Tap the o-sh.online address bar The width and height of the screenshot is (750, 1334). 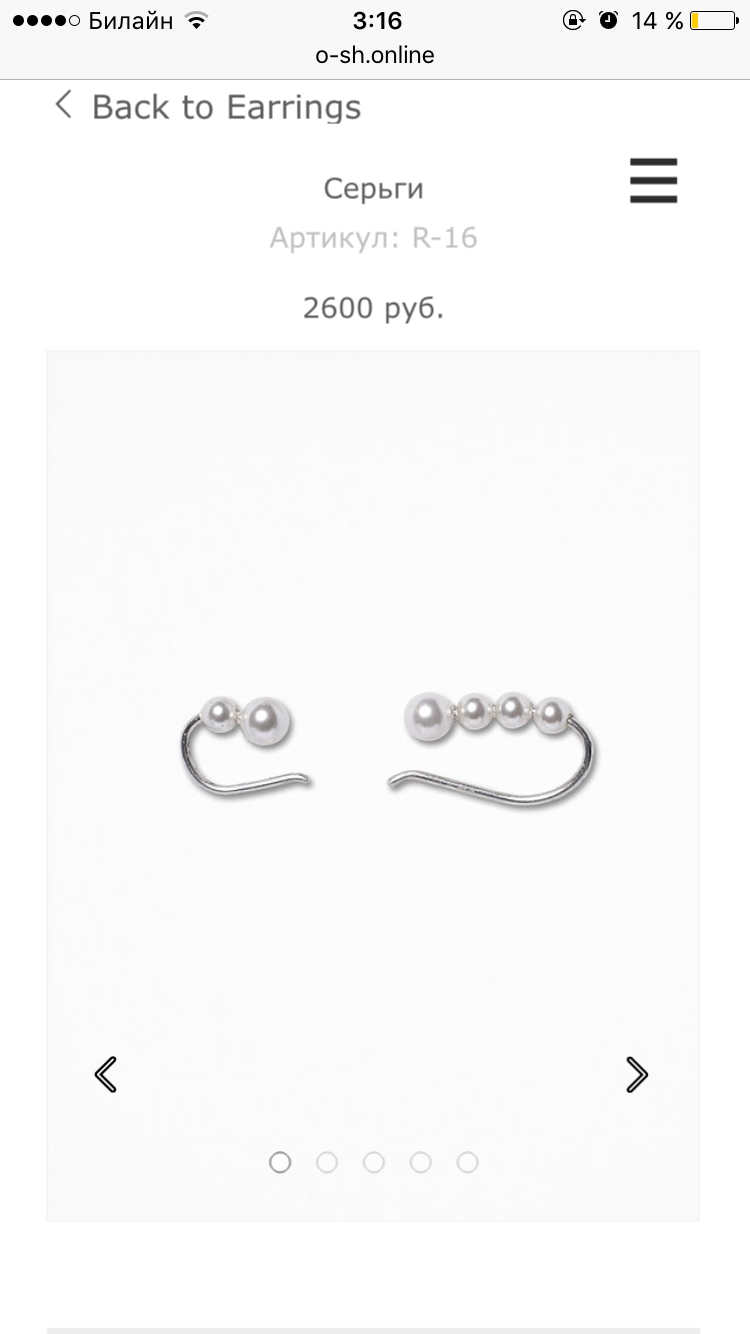(375, 55)
